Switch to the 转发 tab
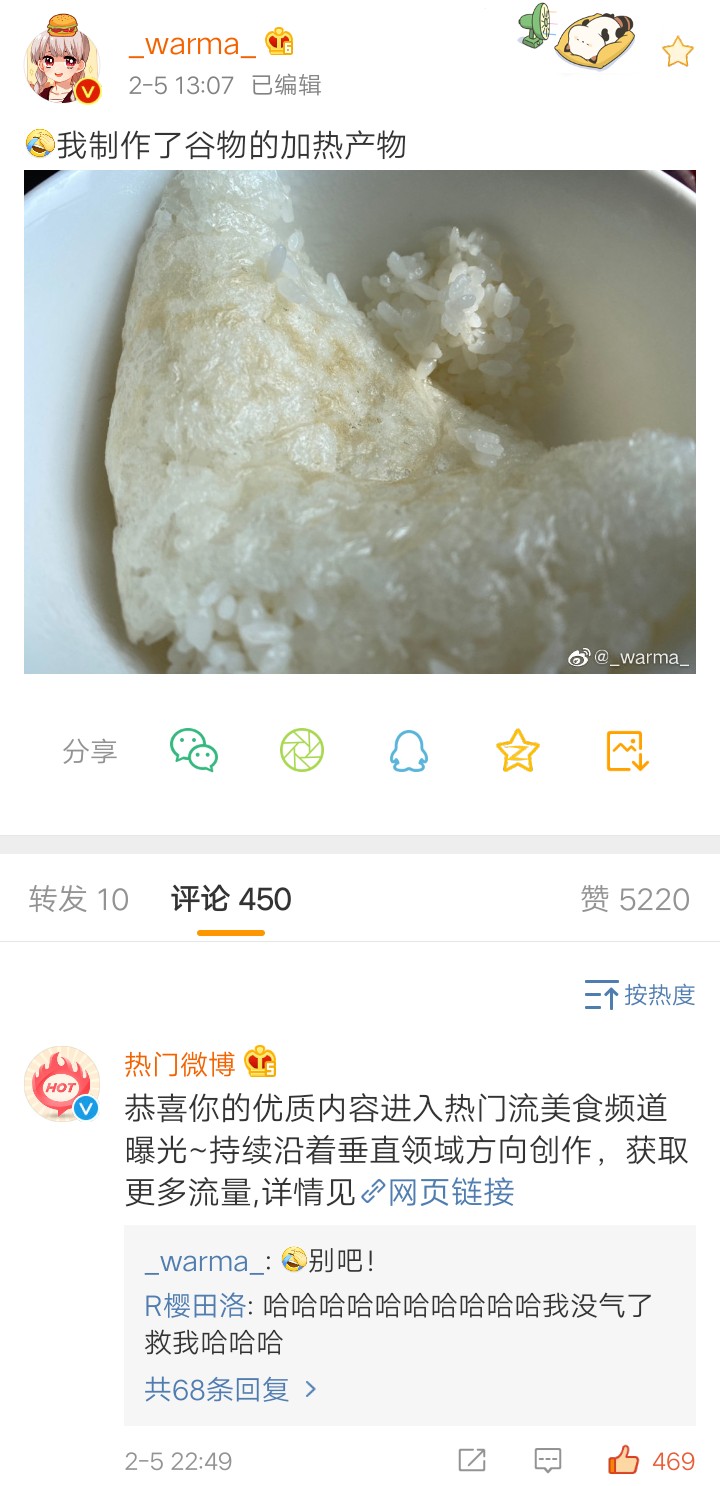720x1486 pixels. (79, 899)
